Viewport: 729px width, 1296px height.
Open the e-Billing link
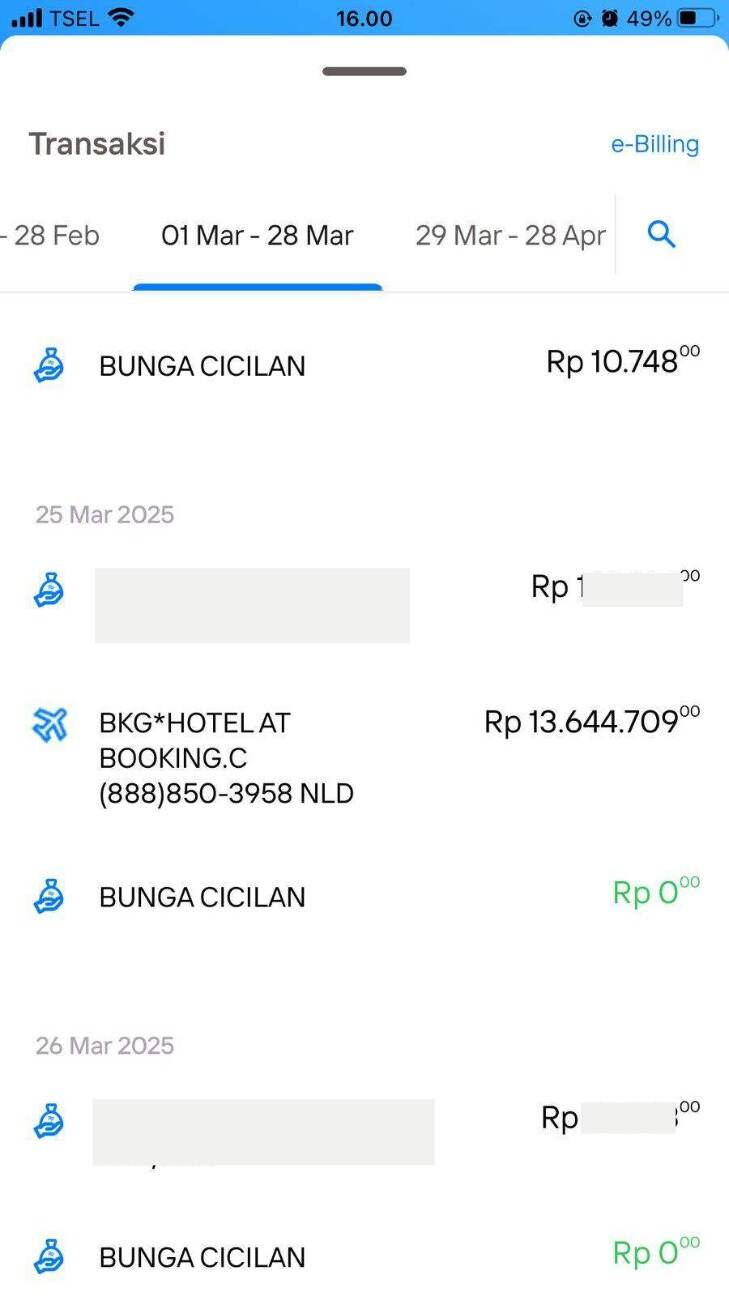click(x=655, y=144)
